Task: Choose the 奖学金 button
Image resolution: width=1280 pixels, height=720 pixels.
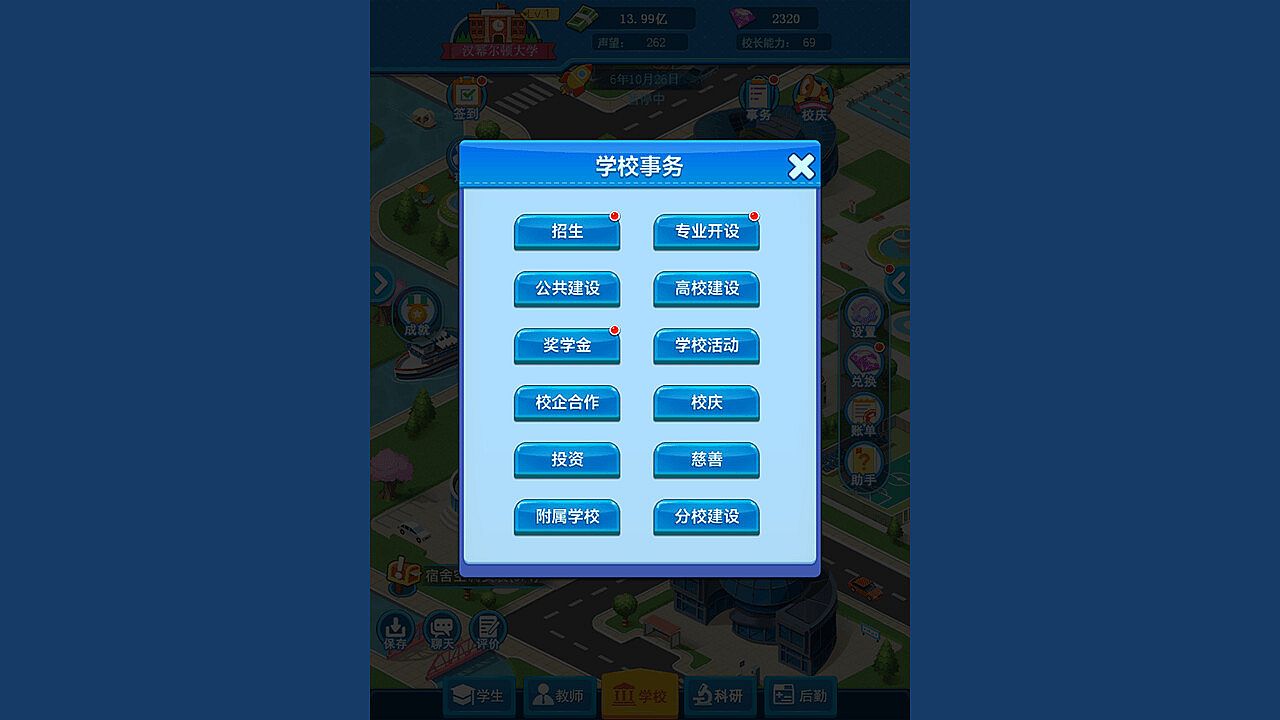Action: (x=567, y=345)
